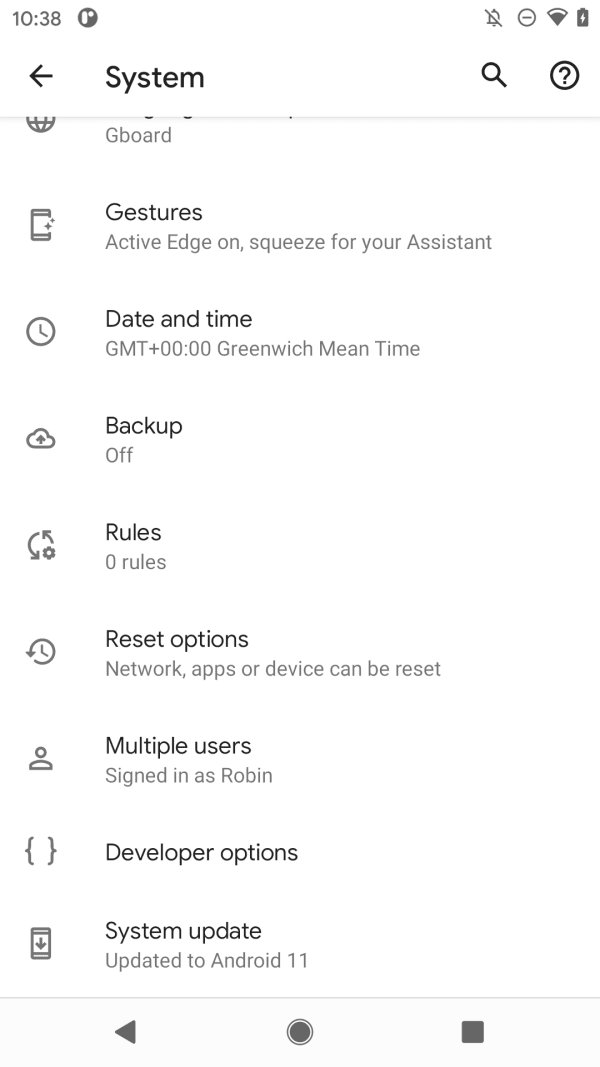Screen dimensions: 600x1067
Task: Check System update status
Action: (300, 945)
